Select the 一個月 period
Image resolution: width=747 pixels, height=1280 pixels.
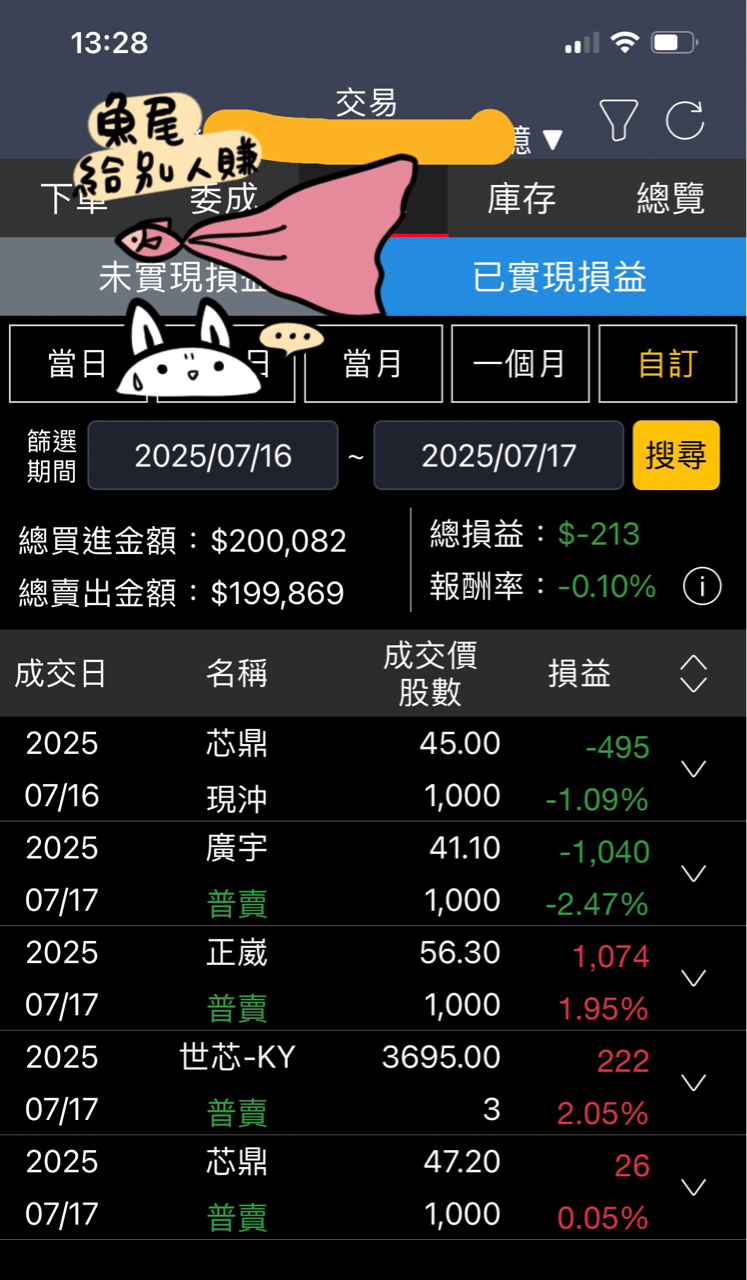tap(519, 363)
